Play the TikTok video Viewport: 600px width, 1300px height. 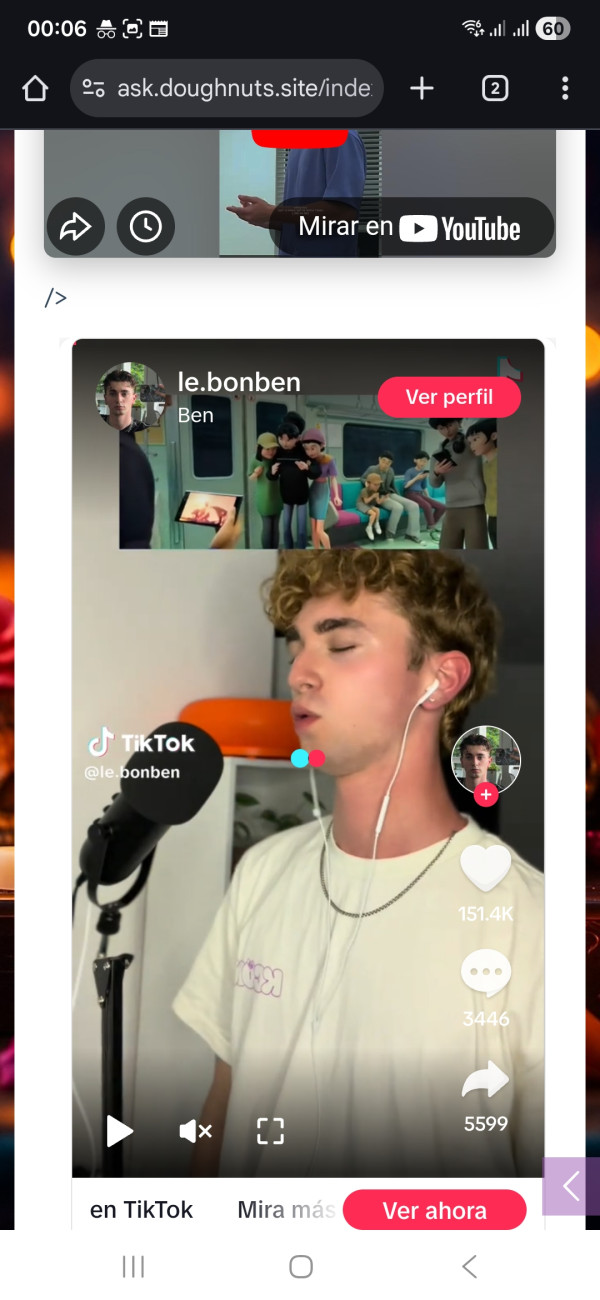(x=120, y=1131)
